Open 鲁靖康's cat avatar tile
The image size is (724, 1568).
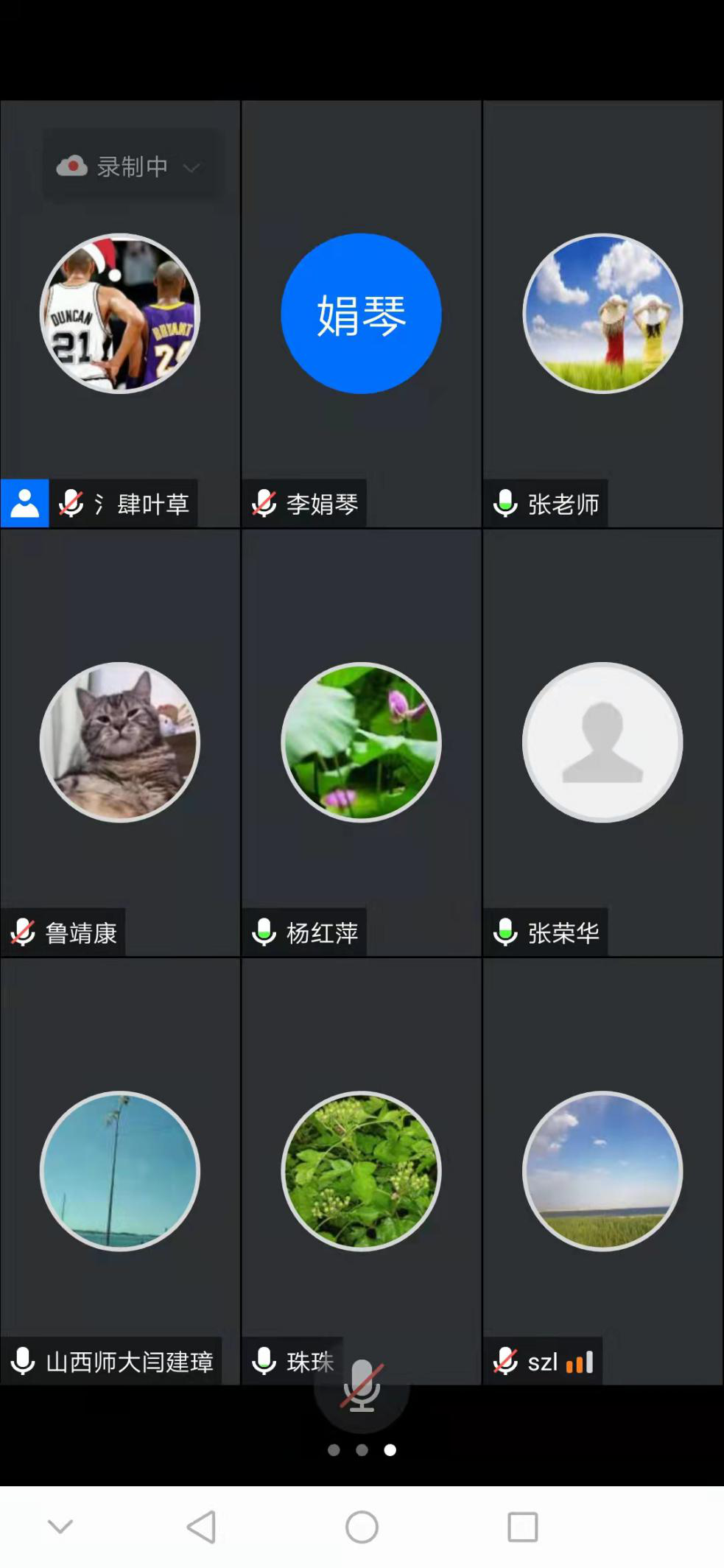[x=119, y=742]
